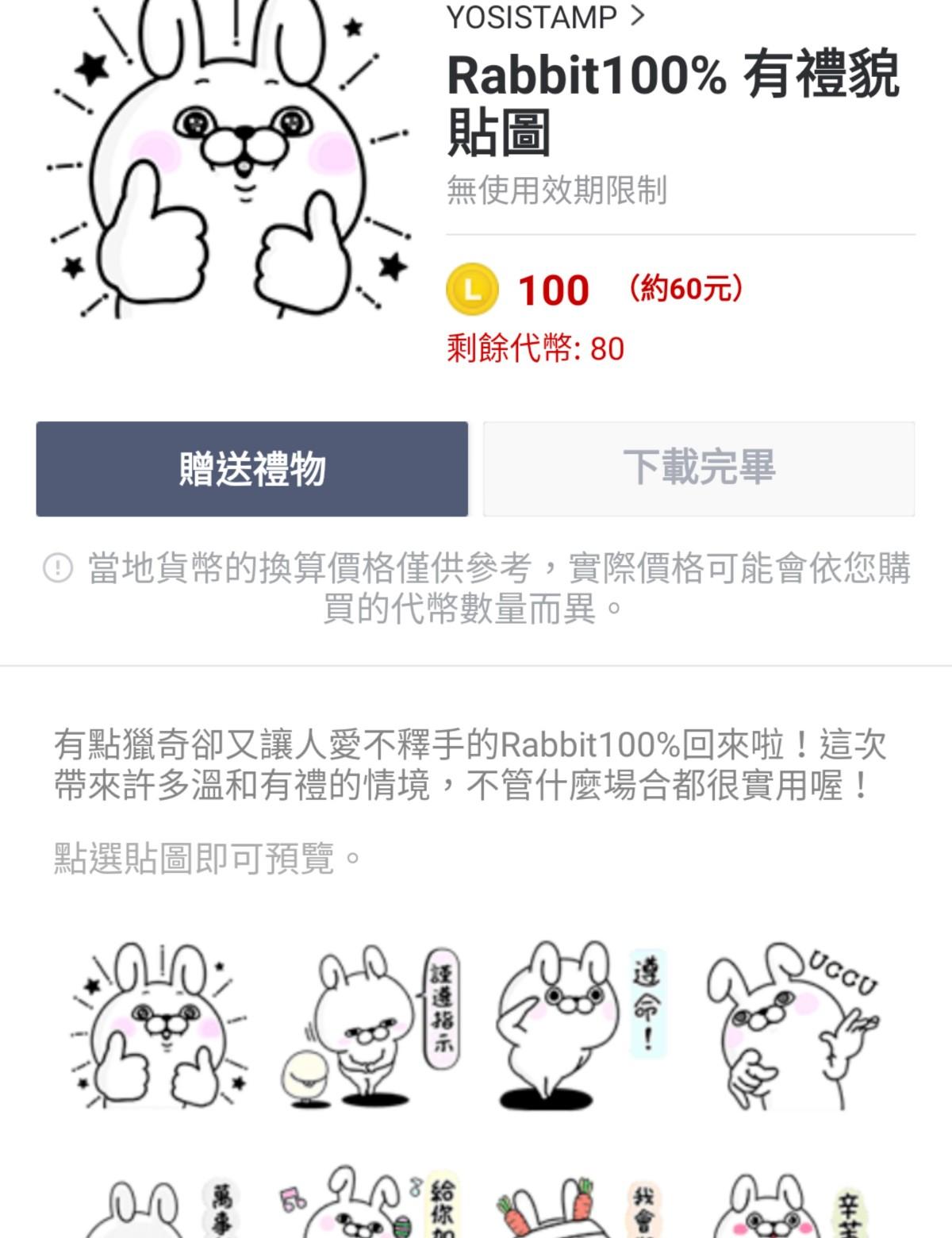The width and height of the screenshot is (952, 1238).
Task: Open the YOSISTAMP creator page
Action: [x=546, y=17]
